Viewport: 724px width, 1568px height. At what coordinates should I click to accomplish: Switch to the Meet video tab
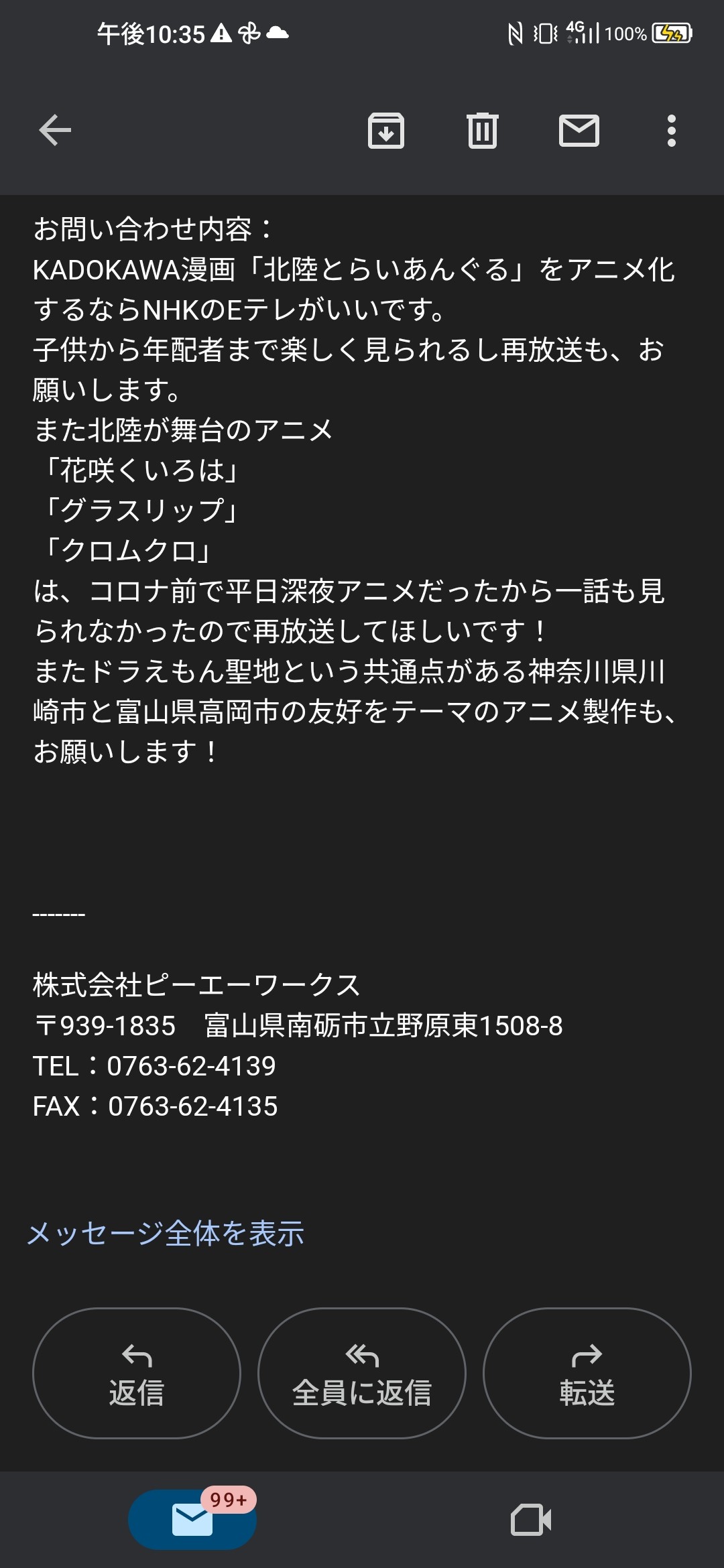point(531,1519)
